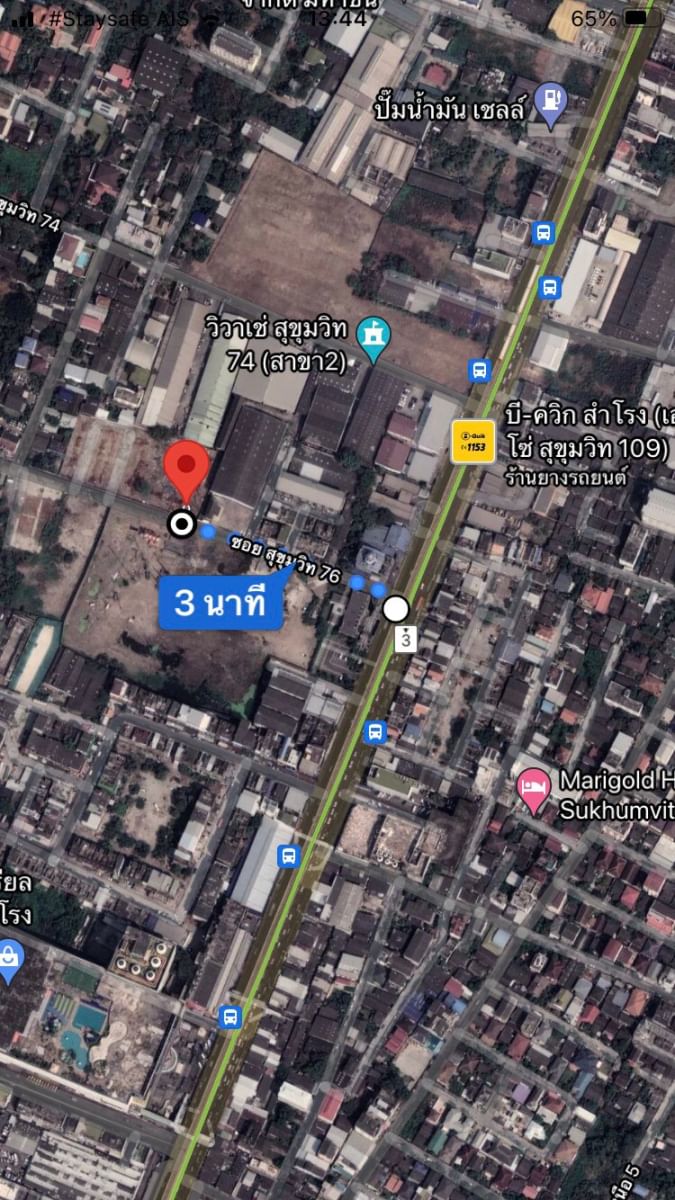The image size is (675, 1200).
Task: Open the blue shopping bag place marker
Action: point(9,961)
